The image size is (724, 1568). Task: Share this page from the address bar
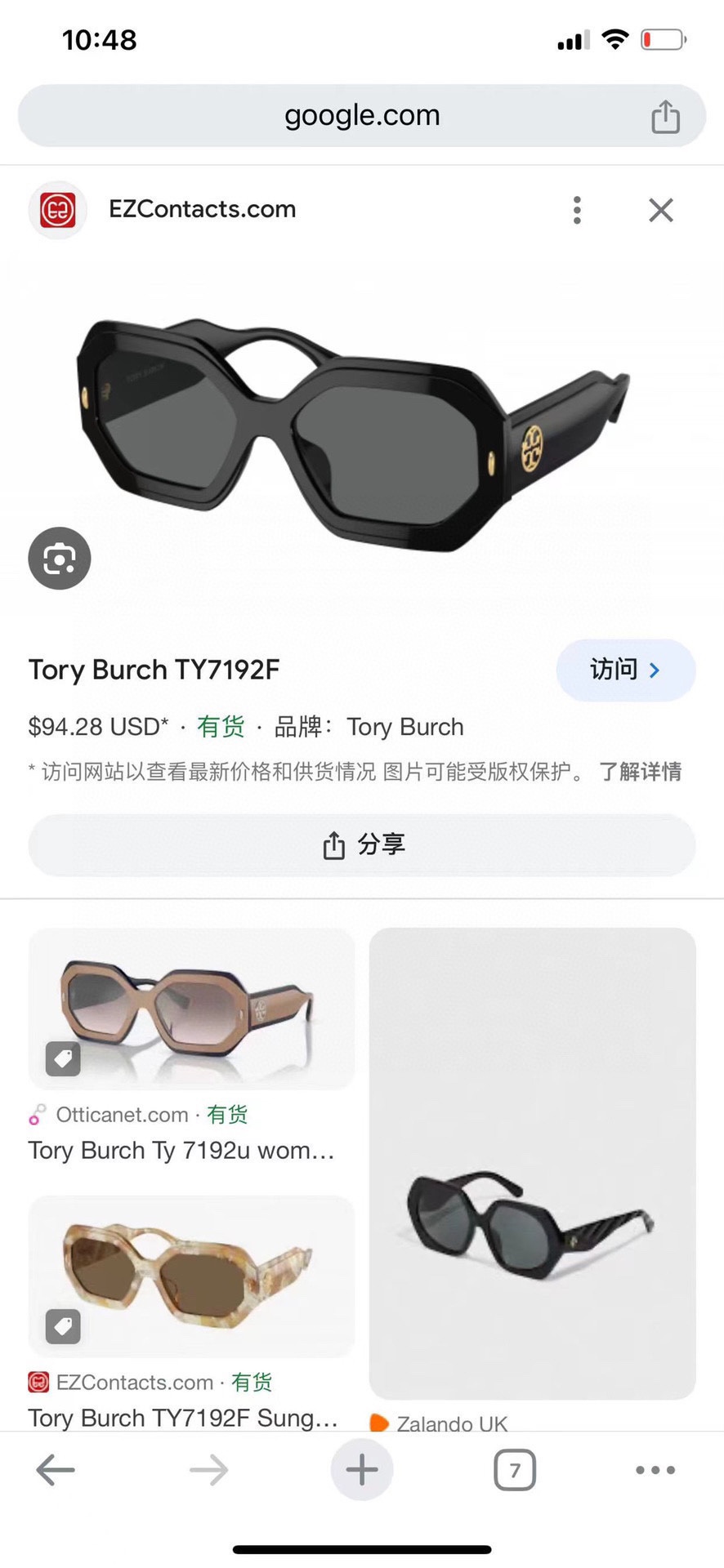pos(665,117)
